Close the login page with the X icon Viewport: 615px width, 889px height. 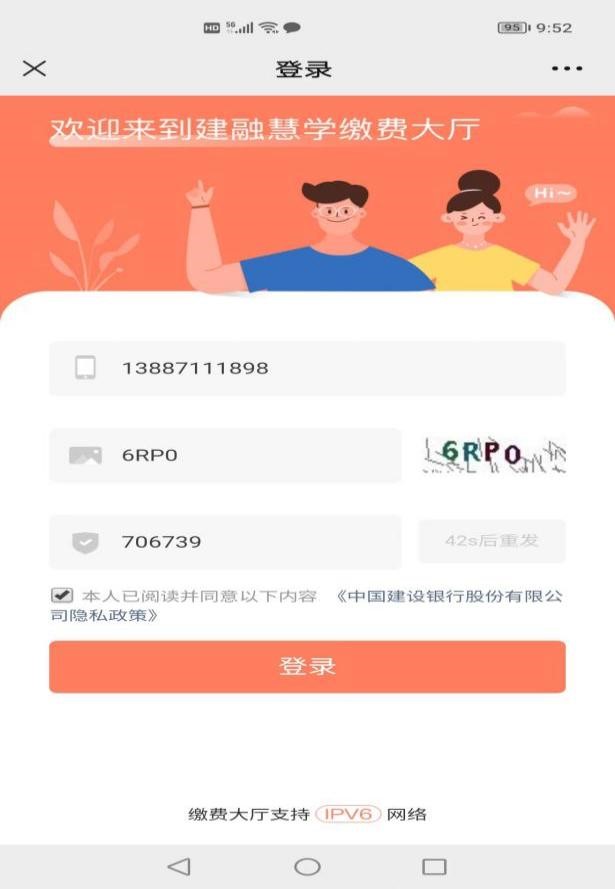(34, 68)
